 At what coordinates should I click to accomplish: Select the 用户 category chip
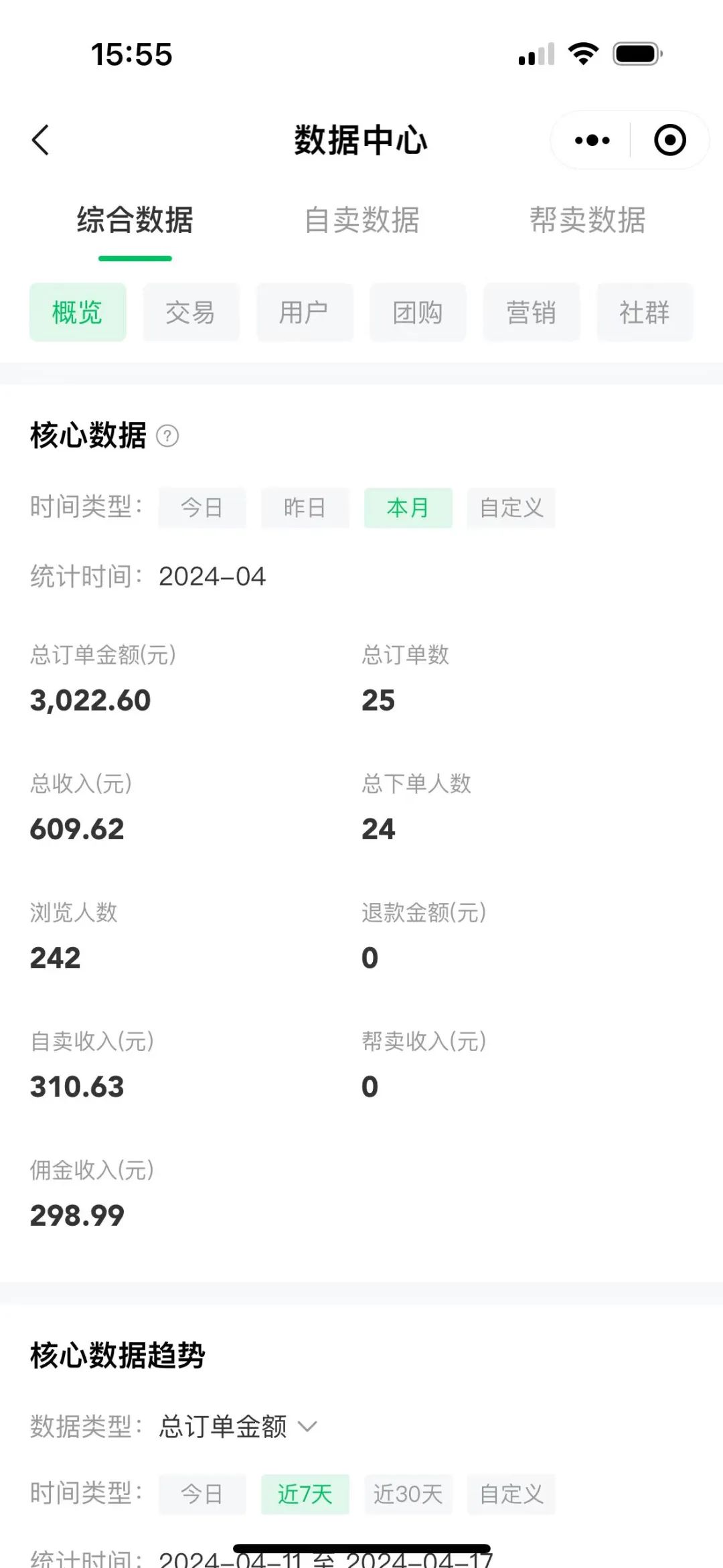(x=305, y=312)
